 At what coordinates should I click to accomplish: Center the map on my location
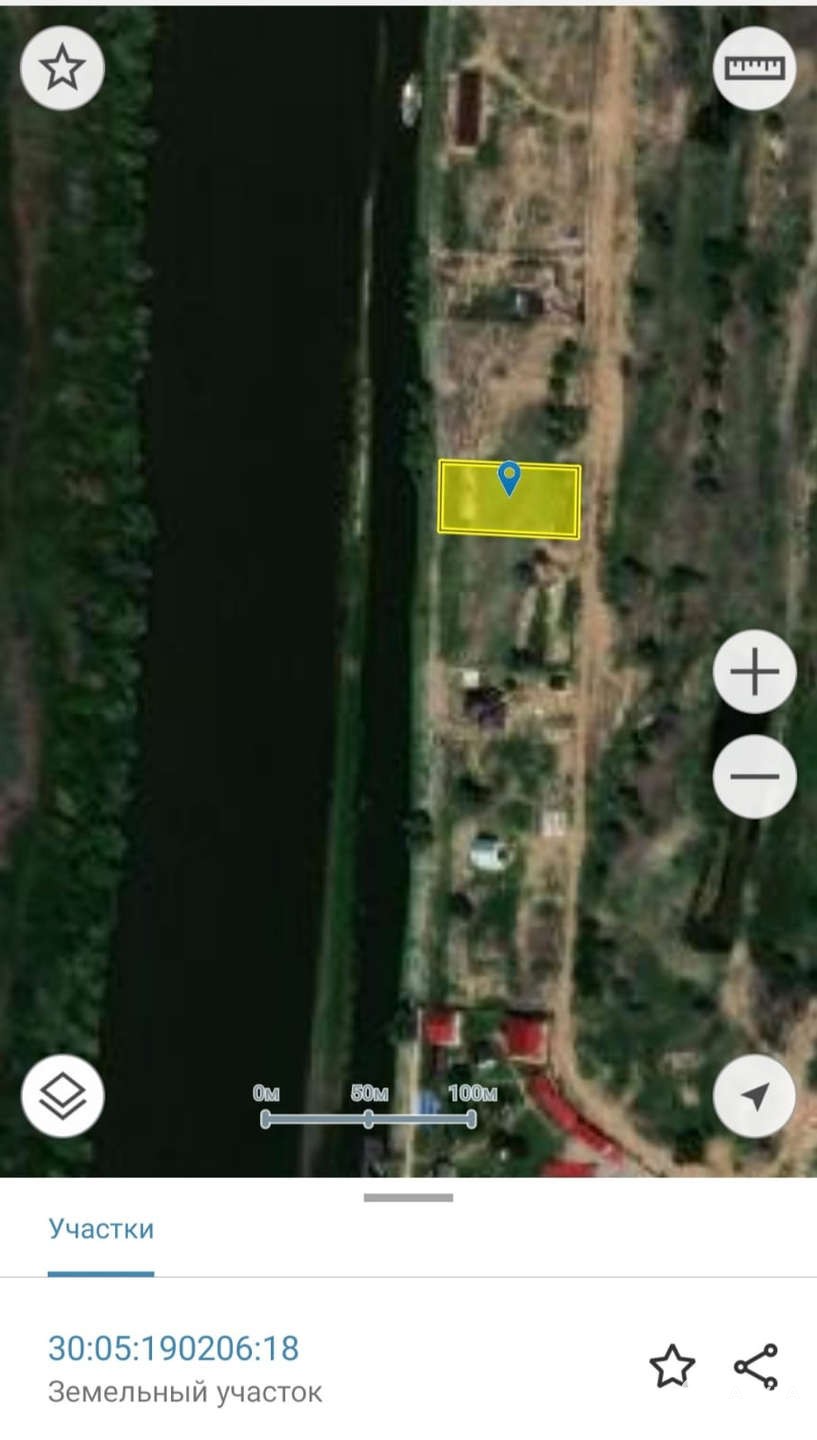755,1096
